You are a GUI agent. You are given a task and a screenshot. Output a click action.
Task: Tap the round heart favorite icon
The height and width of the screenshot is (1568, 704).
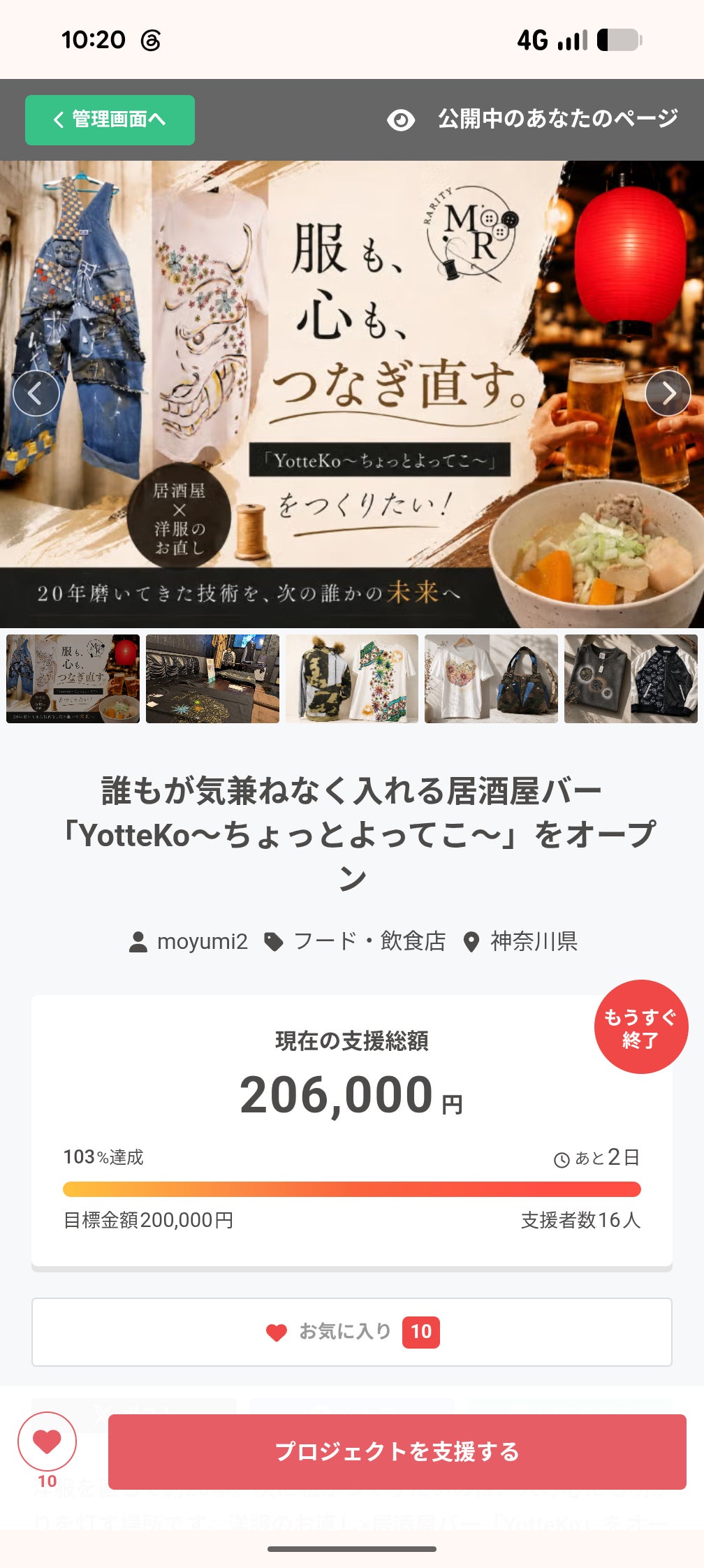coord(47,1441)
